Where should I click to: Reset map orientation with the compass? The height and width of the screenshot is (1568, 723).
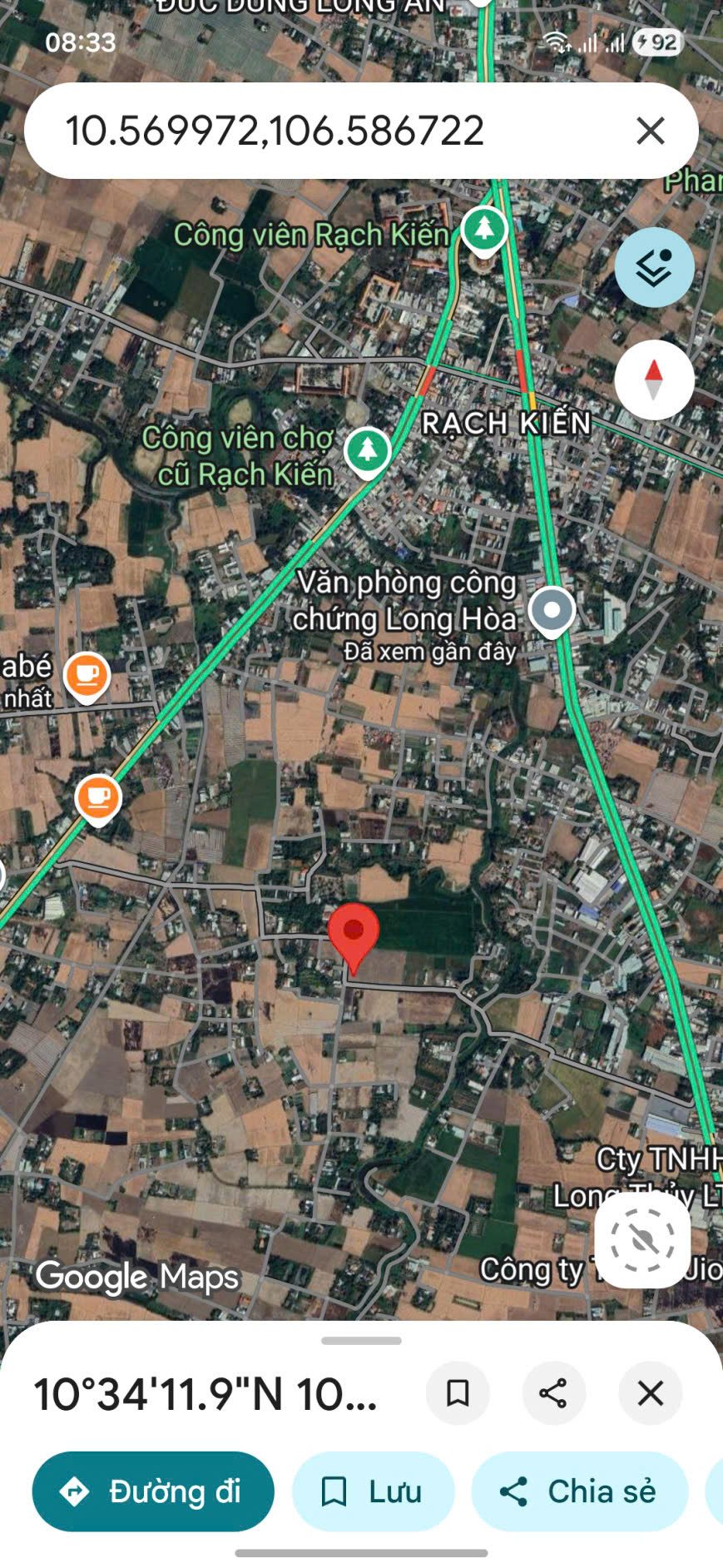pos(654,380)
